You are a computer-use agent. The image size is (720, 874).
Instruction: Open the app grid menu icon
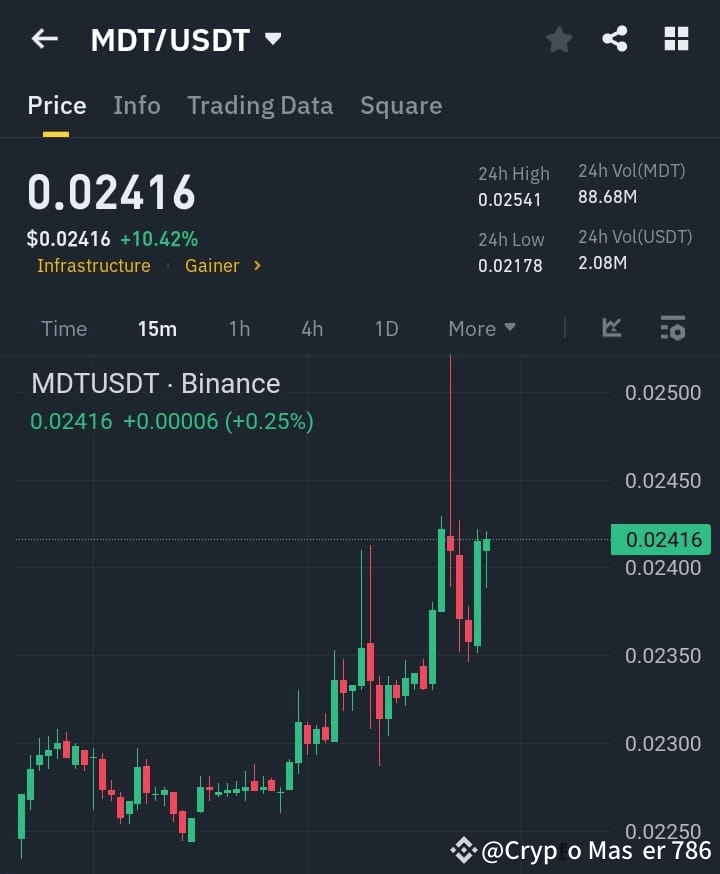pyautogui.click(x=676, y=39)
